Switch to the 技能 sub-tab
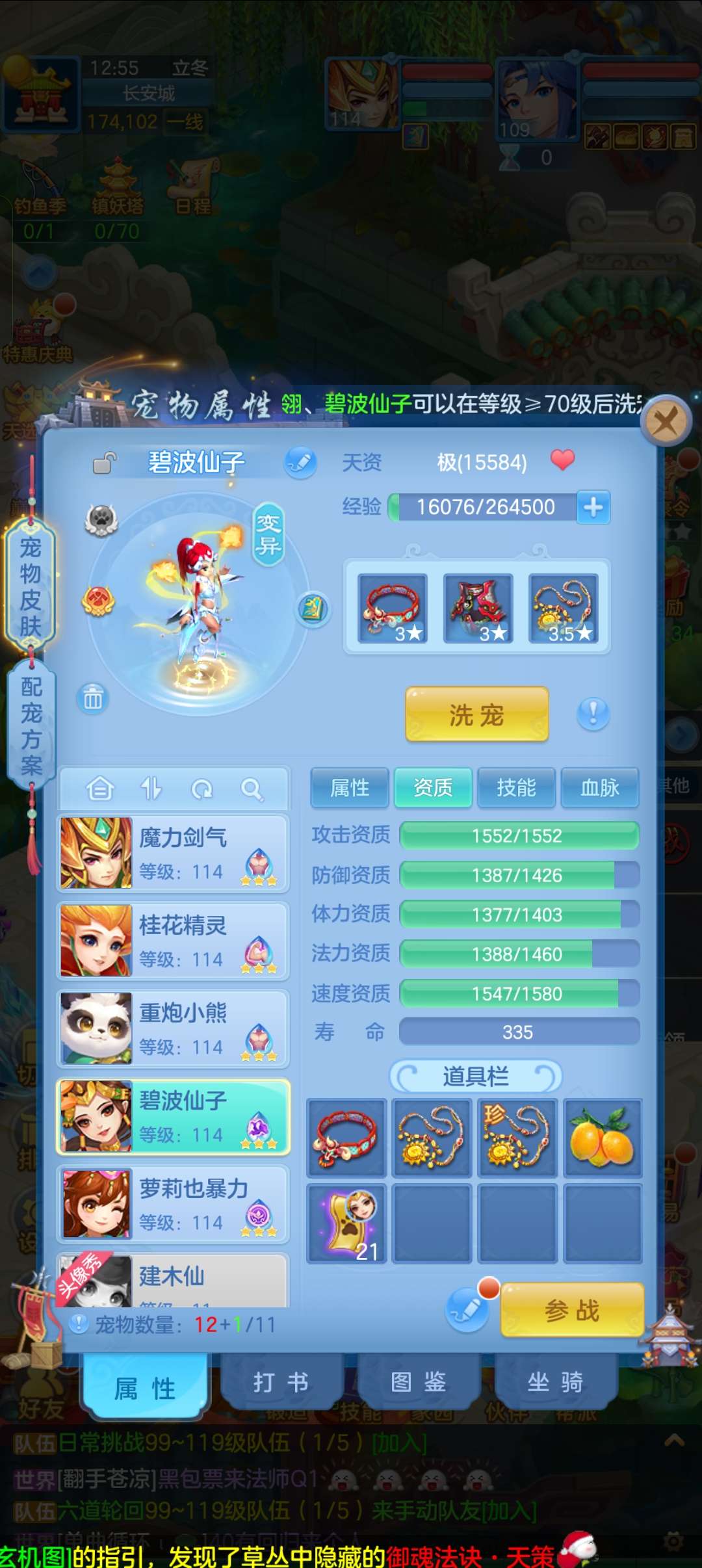Screen dimensions: 702x1568 [516, 788]
